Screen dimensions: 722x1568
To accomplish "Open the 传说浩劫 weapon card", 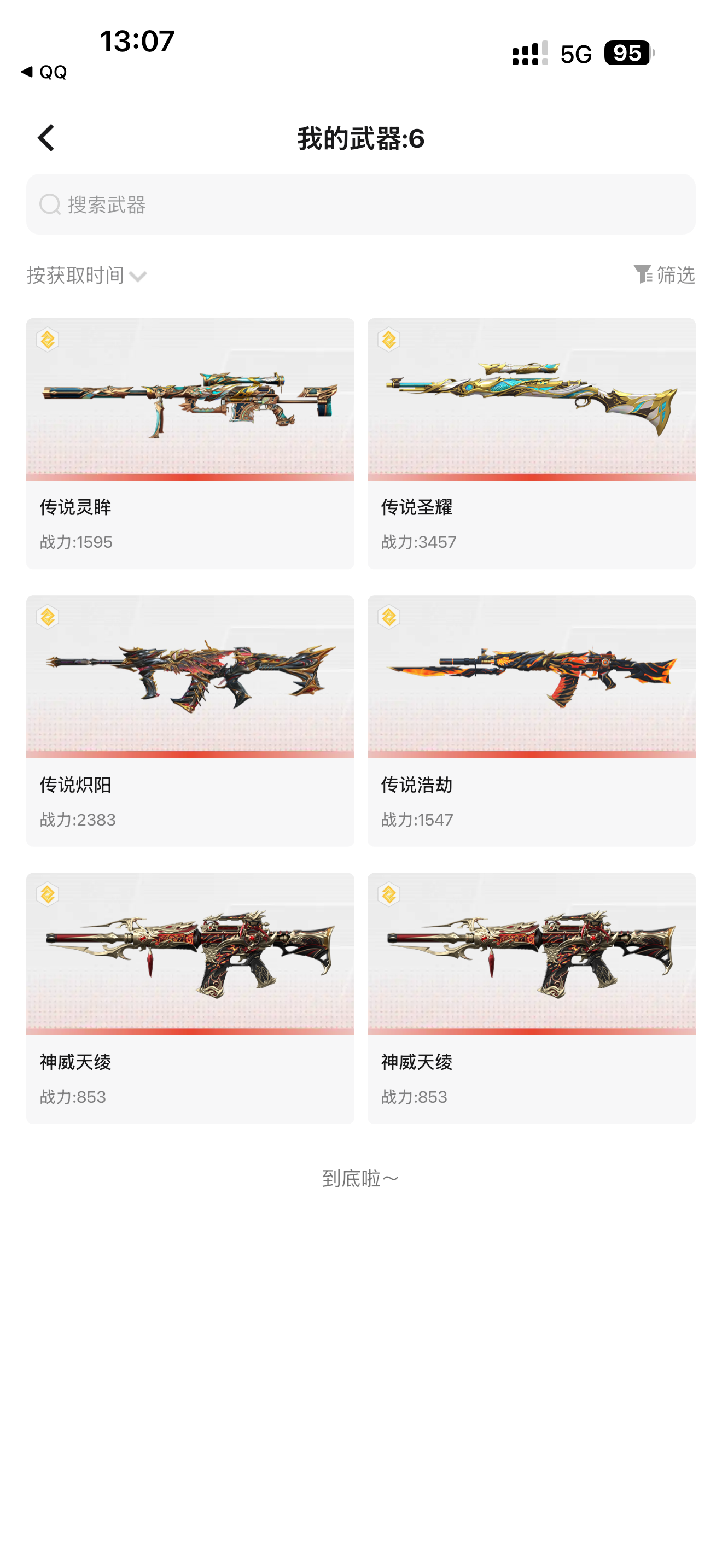I will 531,721.
